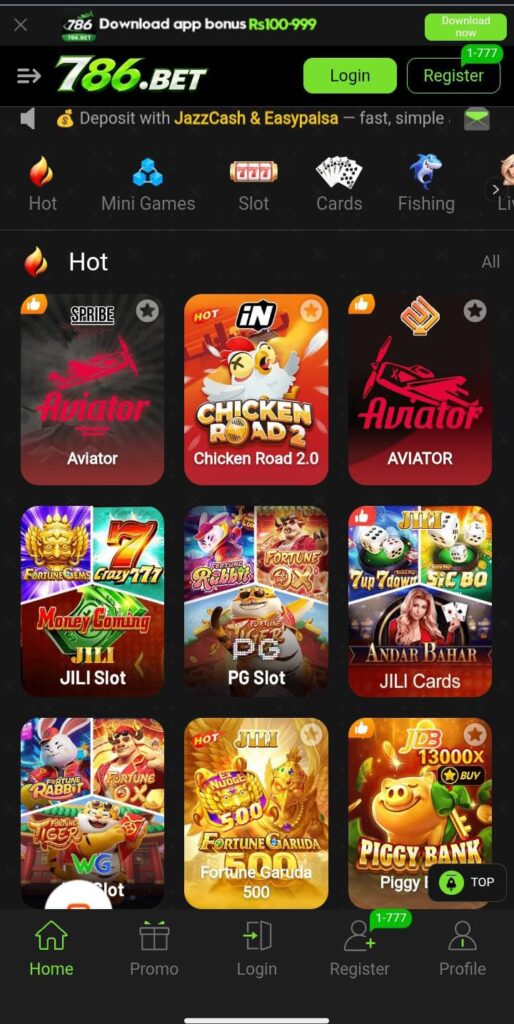Screen dimensions: 514x1024
Task: Open the PG Slot tile
Action: 256,601
